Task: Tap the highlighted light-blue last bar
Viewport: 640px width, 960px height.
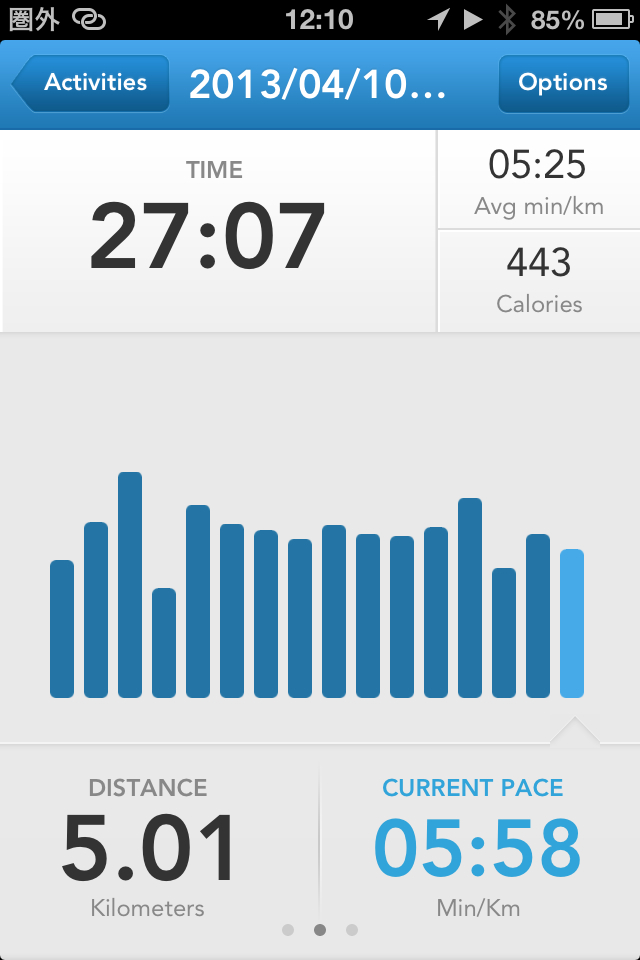Action: (572, 623)
